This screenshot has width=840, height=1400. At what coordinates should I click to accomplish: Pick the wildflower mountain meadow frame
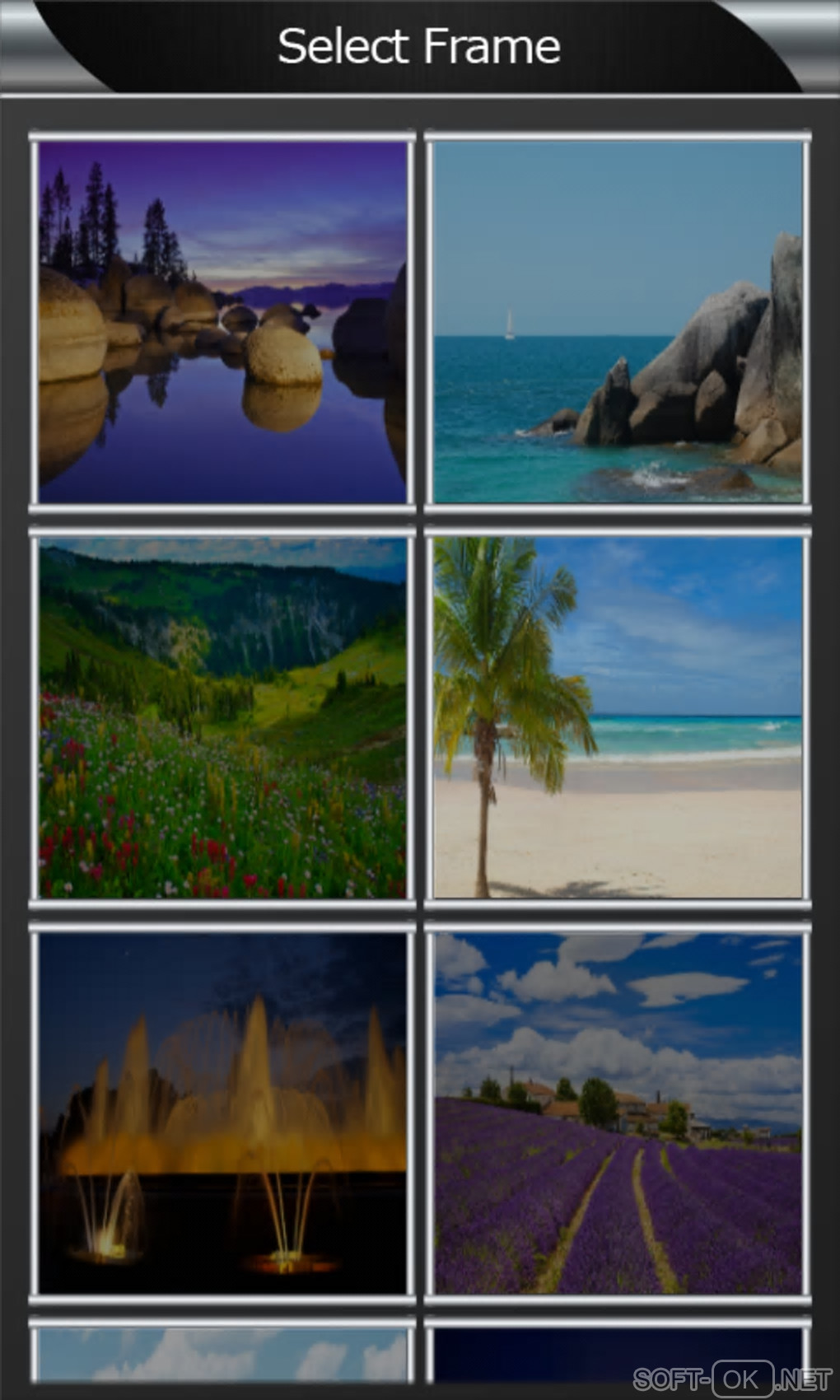pos(222,717)
